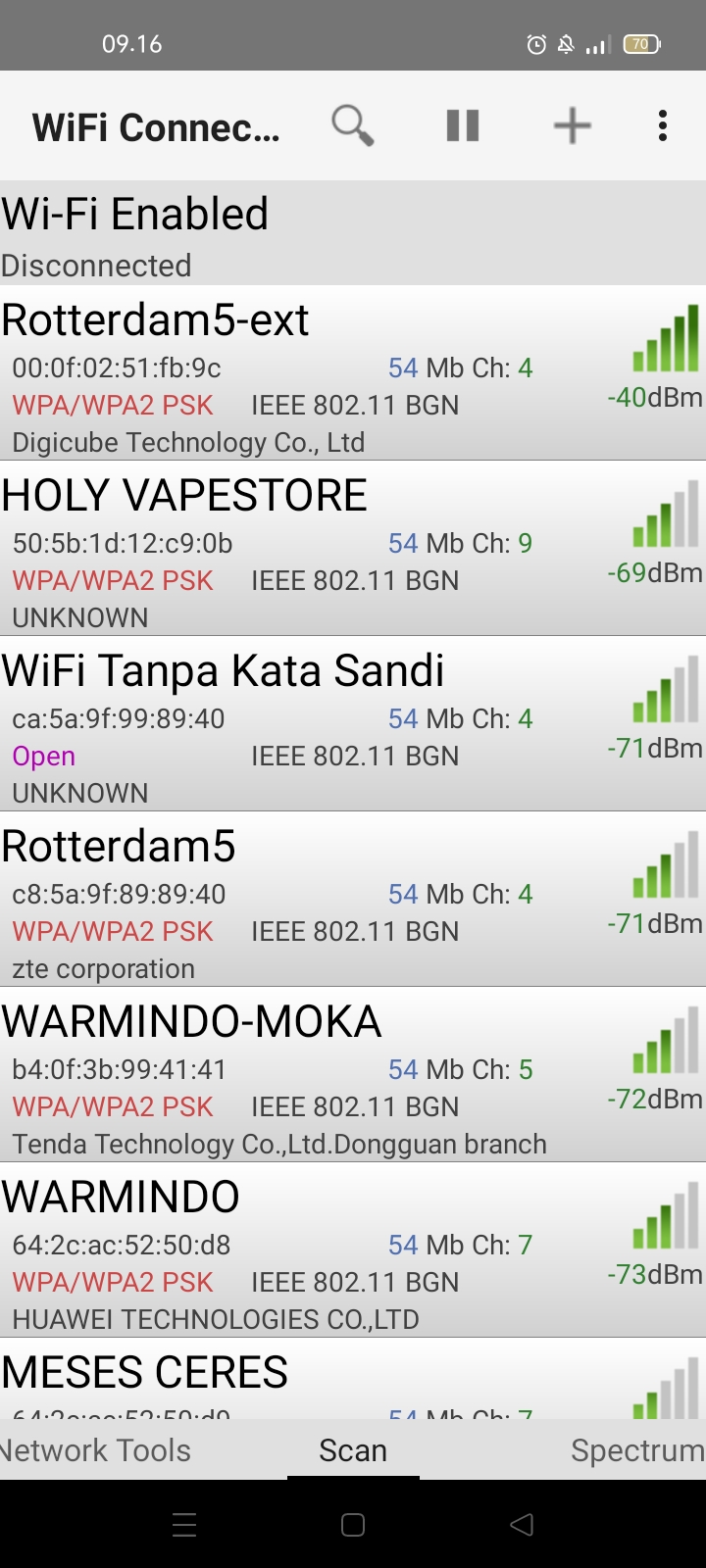
Task: Open the HOLY VAPESTORE network entry
Action: 353,549
